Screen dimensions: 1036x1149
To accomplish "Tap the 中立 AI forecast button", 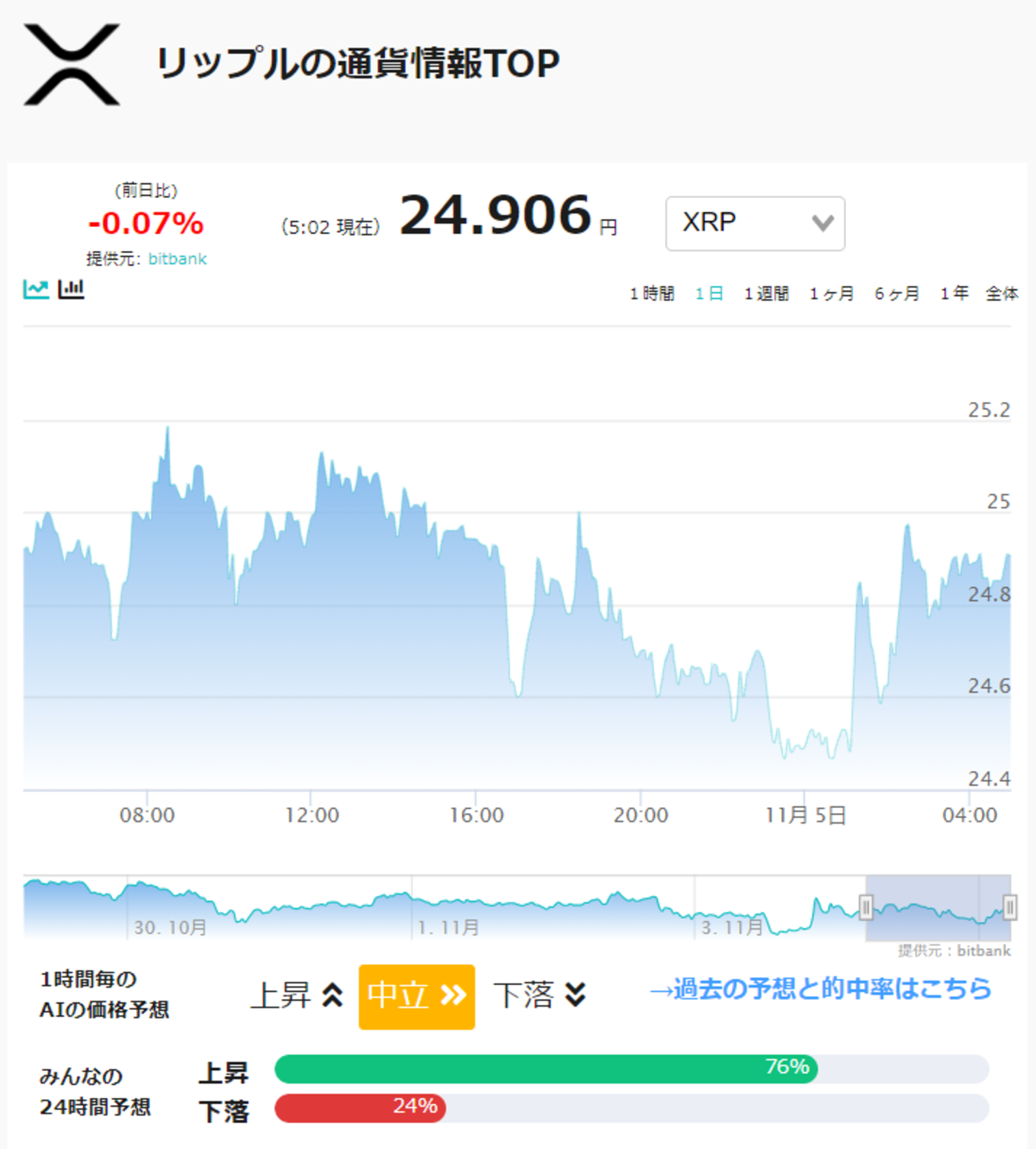I will [x=417, y=996].
